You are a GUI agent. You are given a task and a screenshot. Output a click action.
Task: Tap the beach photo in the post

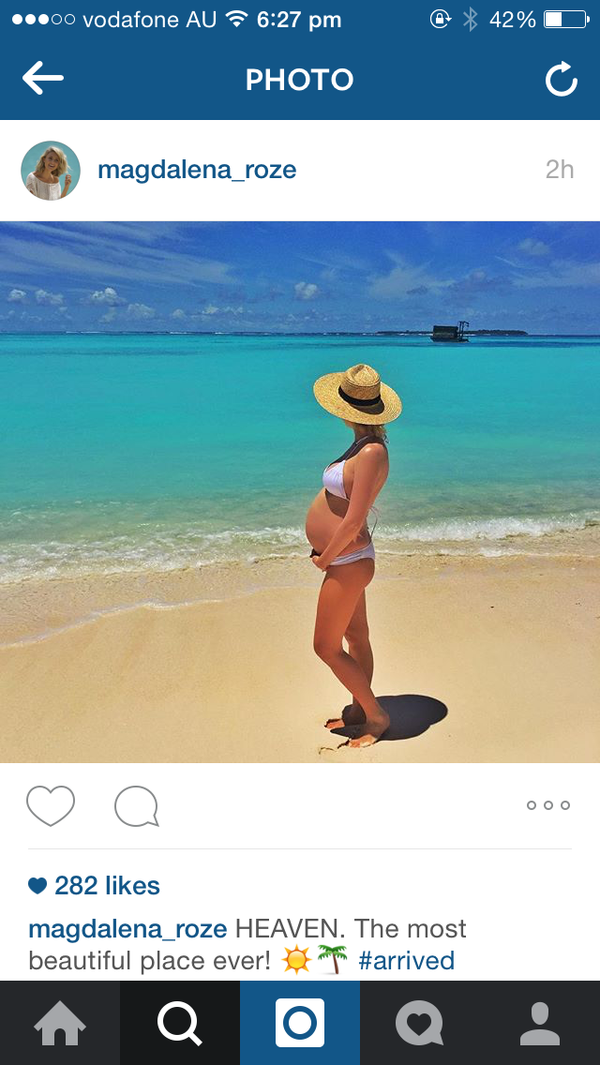[300, 491]
